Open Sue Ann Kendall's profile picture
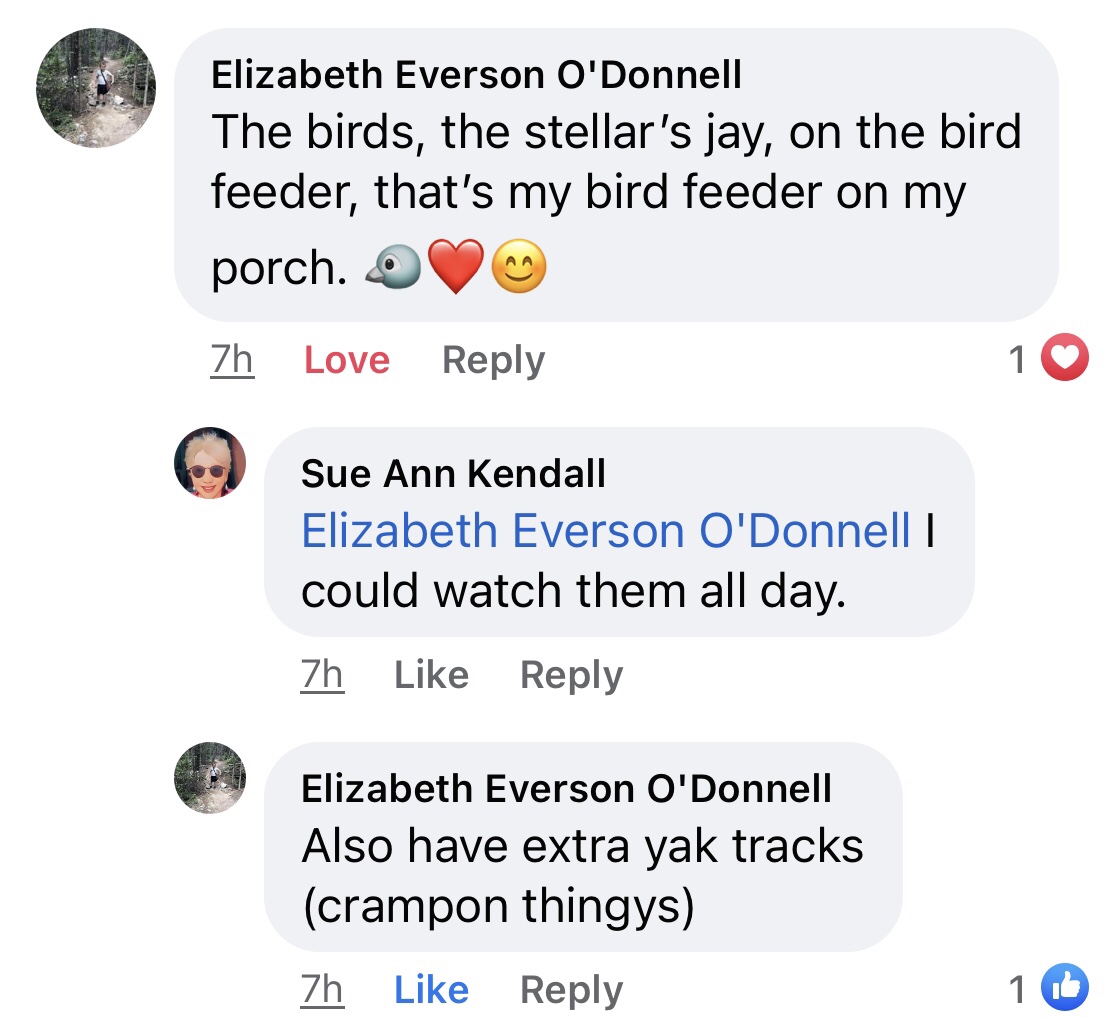Image resolution: width=1114 pixels, height=1018 pixels. [x=210, y=463]
